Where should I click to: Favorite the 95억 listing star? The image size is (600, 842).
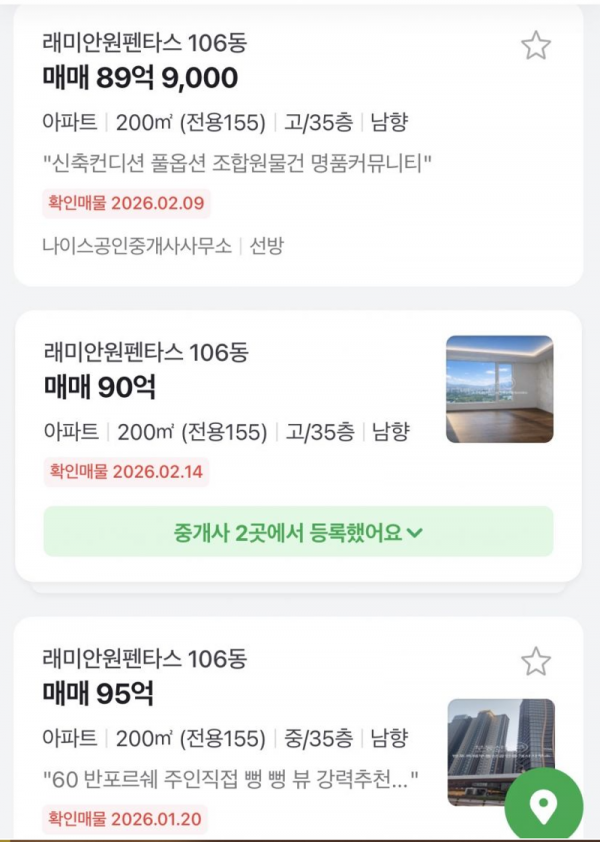(x=536, y=661)
